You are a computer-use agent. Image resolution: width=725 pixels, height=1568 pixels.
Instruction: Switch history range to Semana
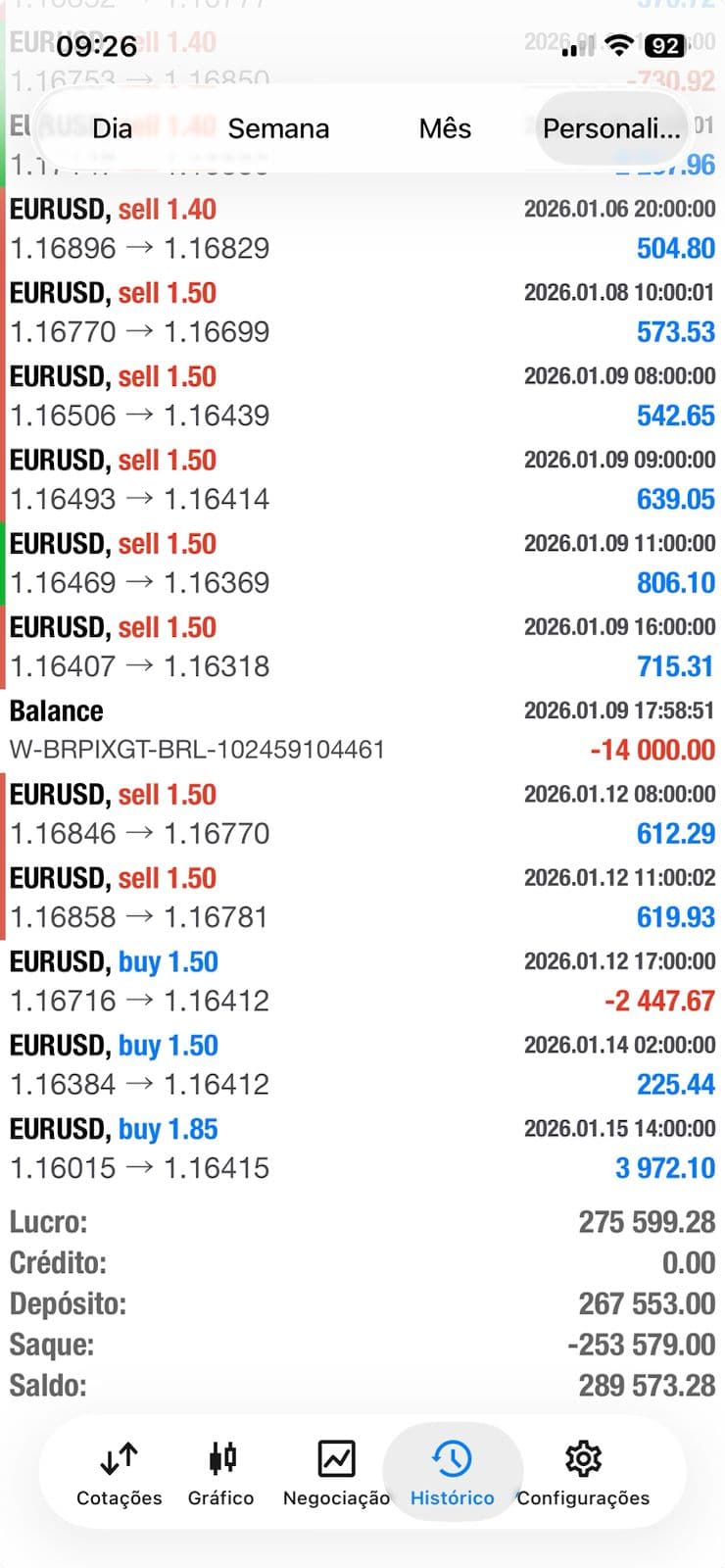tap(278, 128)
